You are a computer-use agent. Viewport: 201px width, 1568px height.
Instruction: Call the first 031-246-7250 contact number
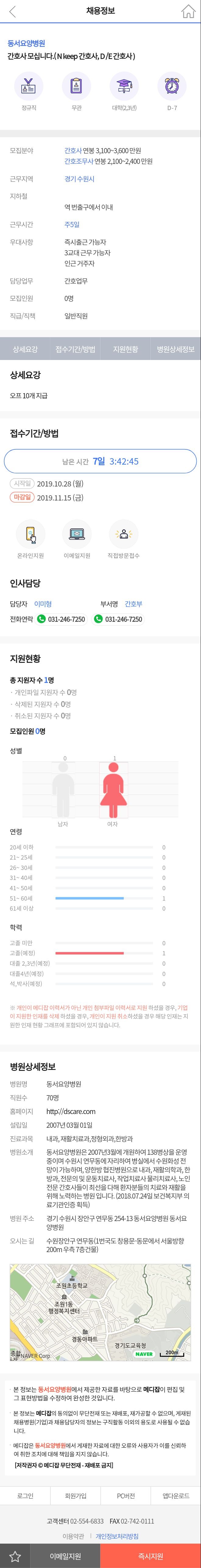(60, 619)
